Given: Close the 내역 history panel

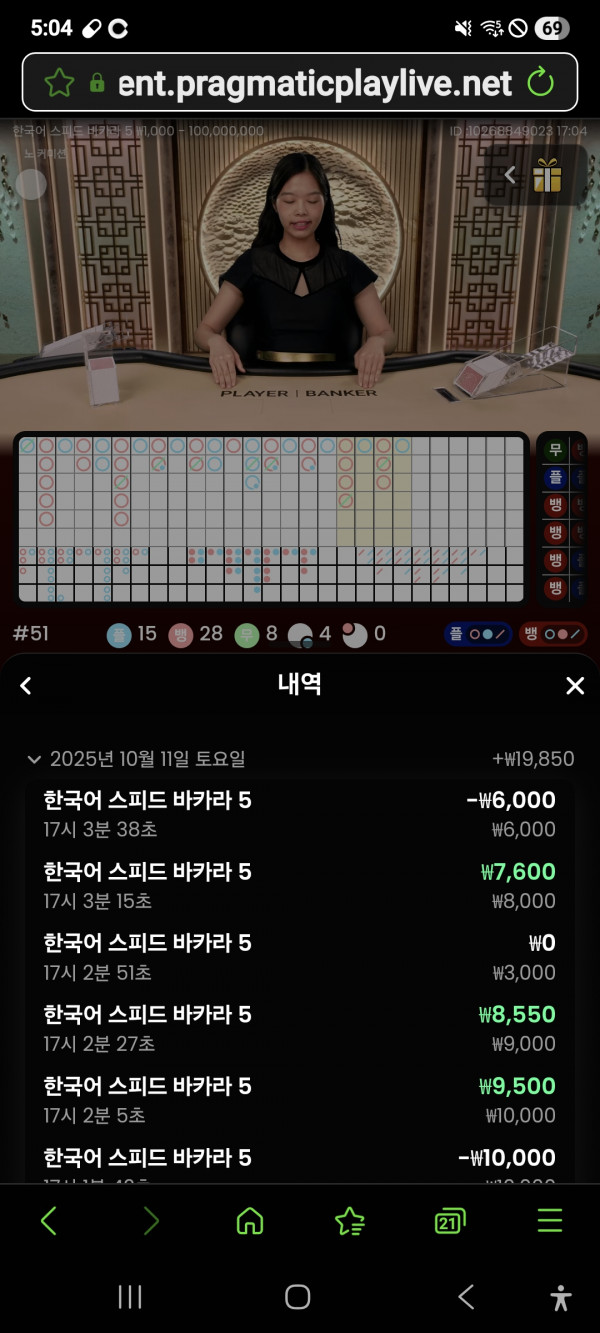Looking at the screenshot, I should (575, 686).
